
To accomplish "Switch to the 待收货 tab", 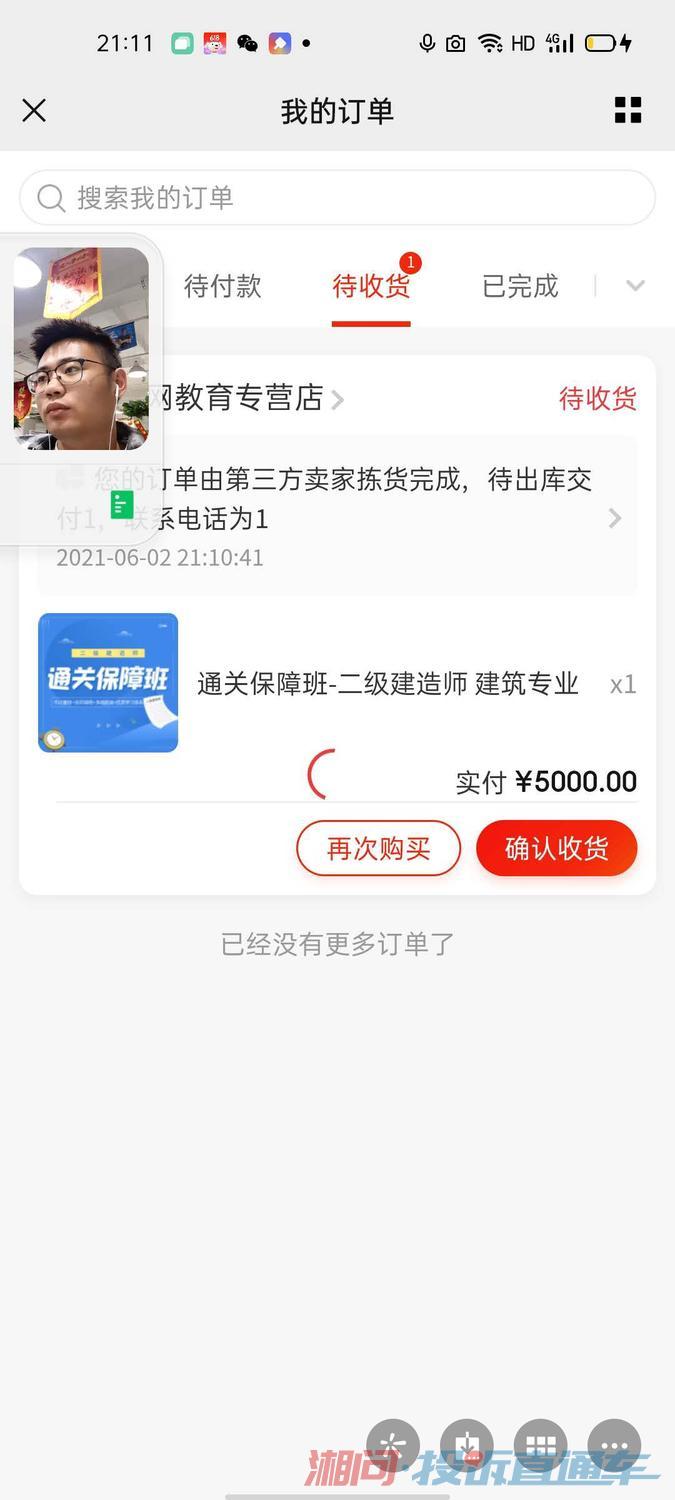I will pyautogui.click(x=371, y=287).
